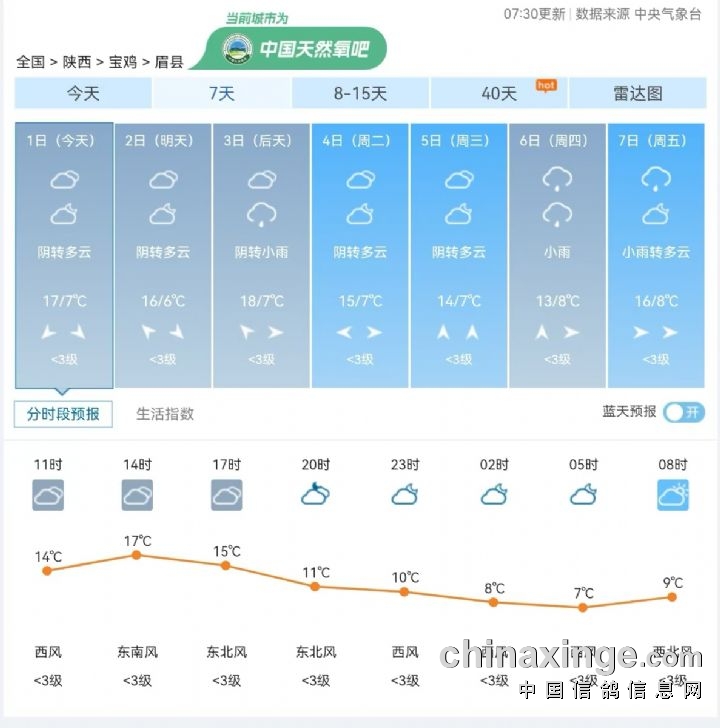Toggle the 蓝天预报 switch
This screenshot has width=720, height=728.
[684, 412]
